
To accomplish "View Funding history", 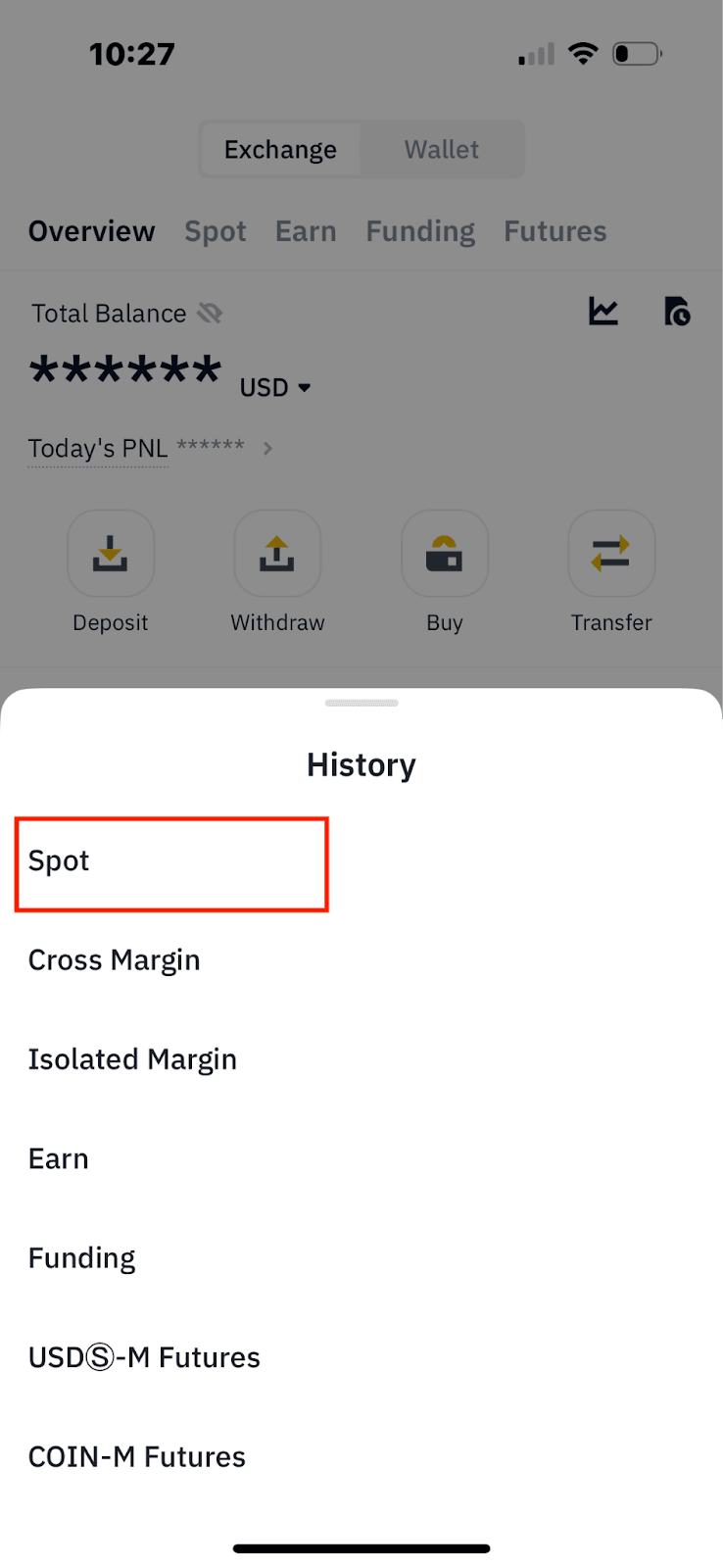I will point(82,1258).
